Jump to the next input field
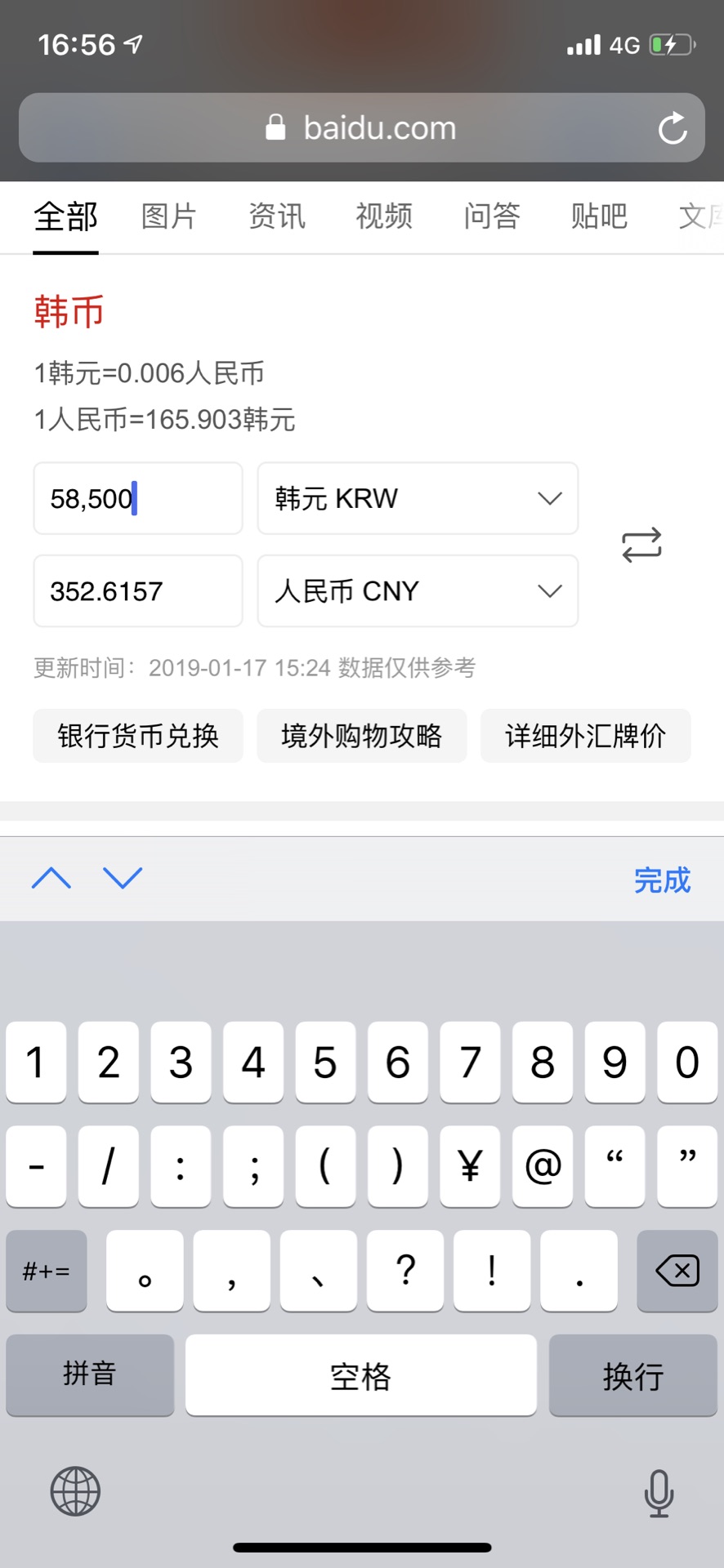Viewport: 724px width, 1568px height. pyautogui.click(x=123, y=878)
